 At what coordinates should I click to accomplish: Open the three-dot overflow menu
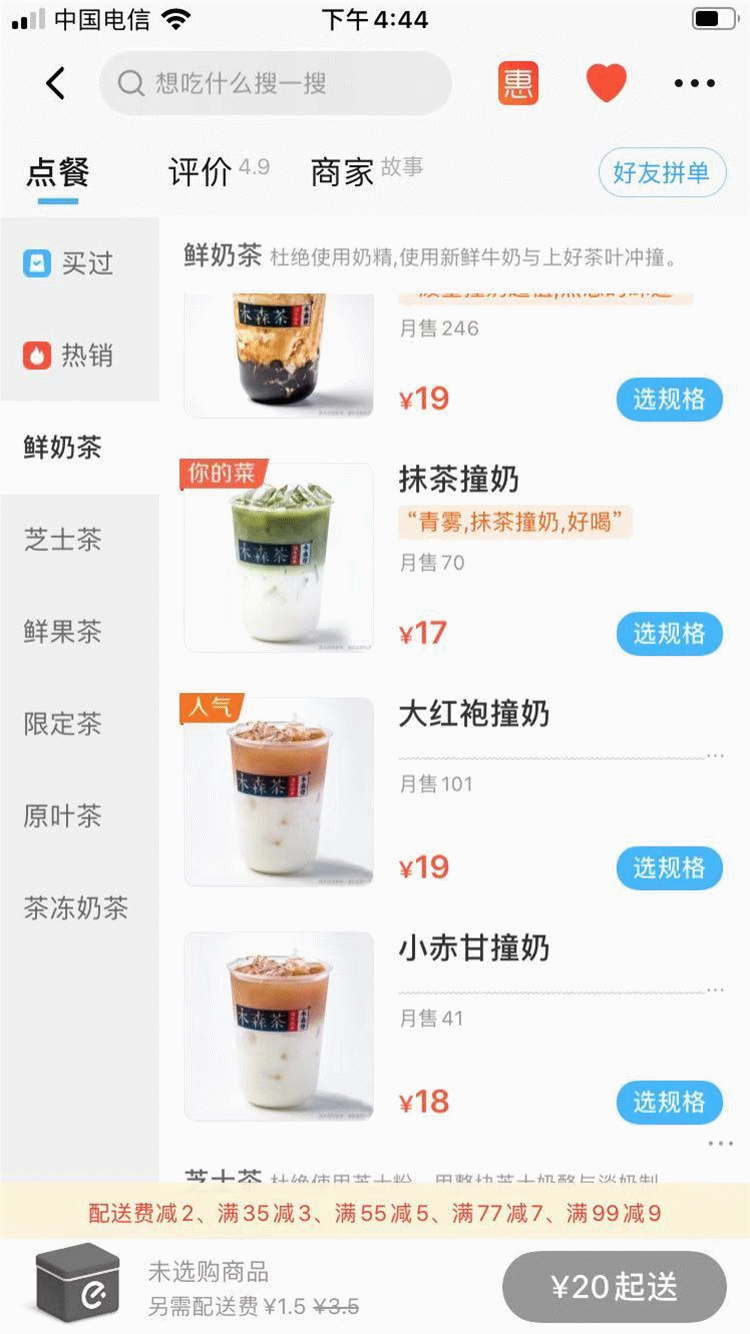[x=695, y=84]
